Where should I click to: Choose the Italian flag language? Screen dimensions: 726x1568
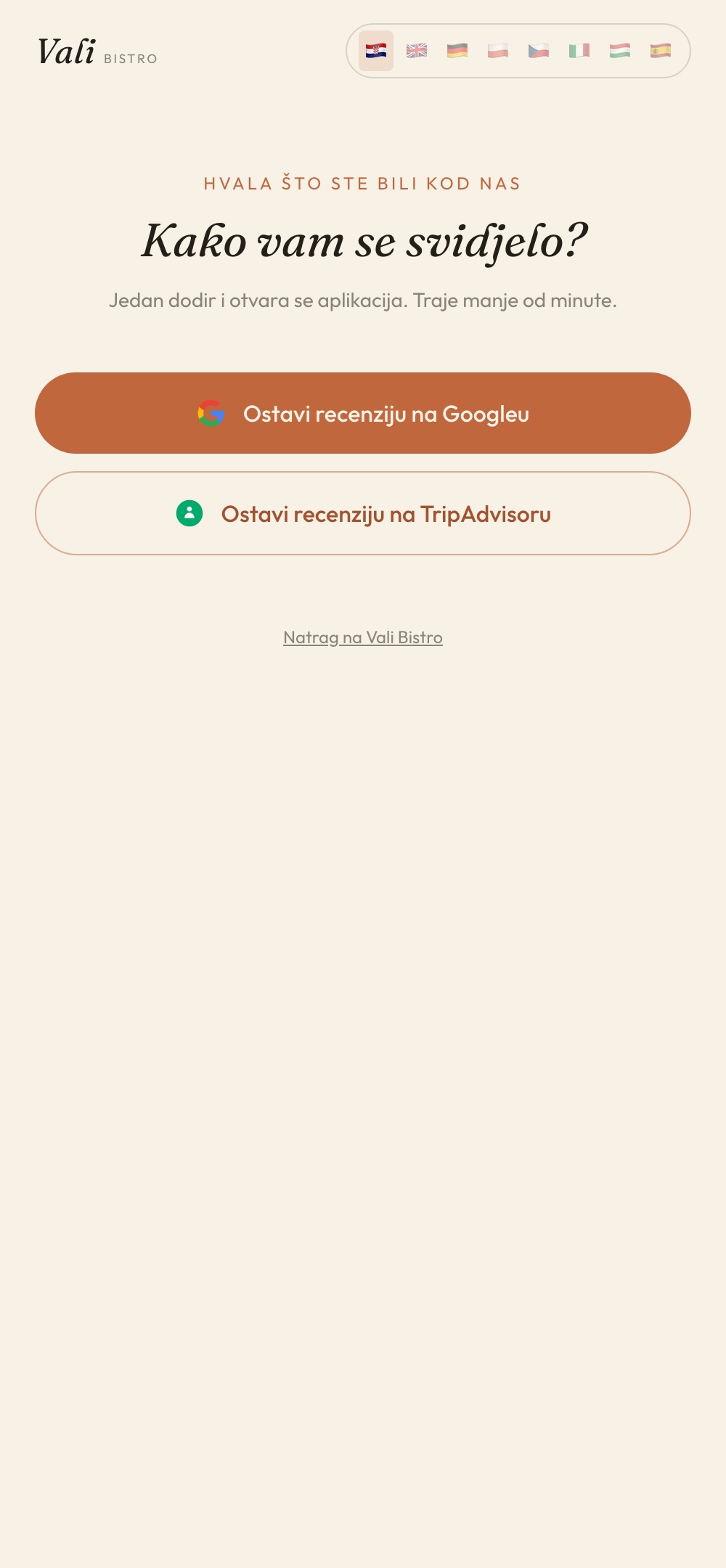[579, 51]
